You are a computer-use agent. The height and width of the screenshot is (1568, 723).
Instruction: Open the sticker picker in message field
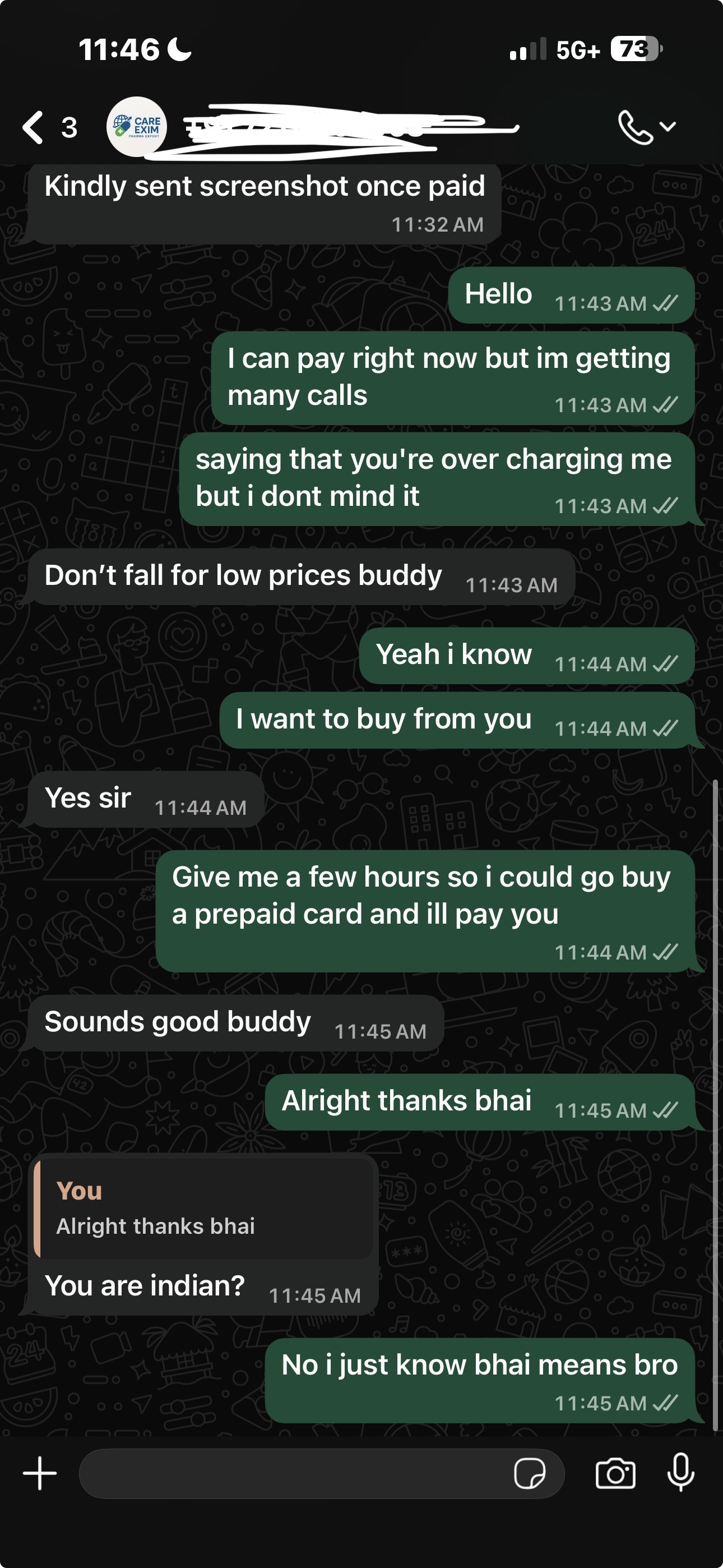pyautogui.click(x=530, y=1474)
